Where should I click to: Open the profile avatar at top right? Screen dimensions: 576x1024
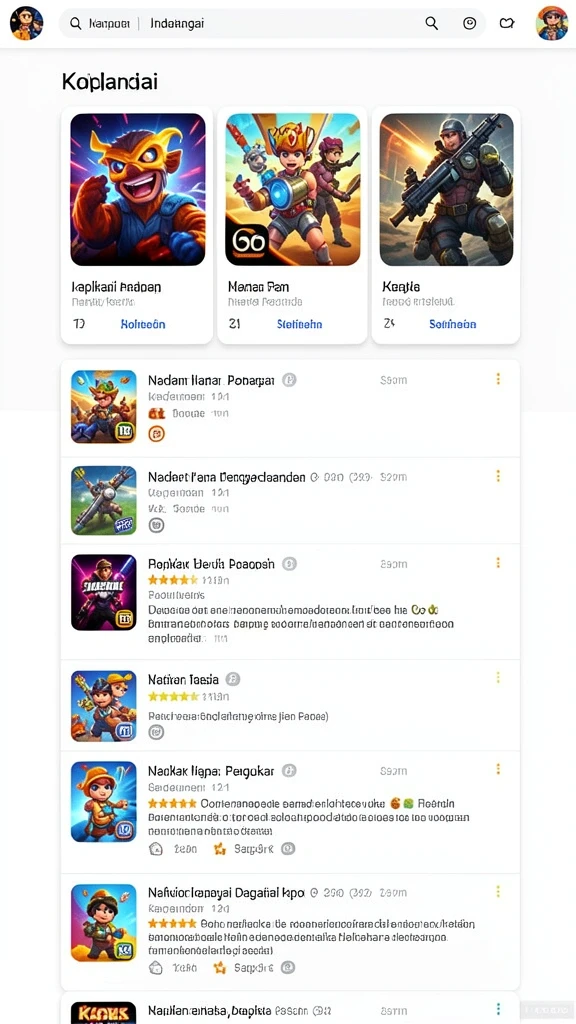coord(552,23)
